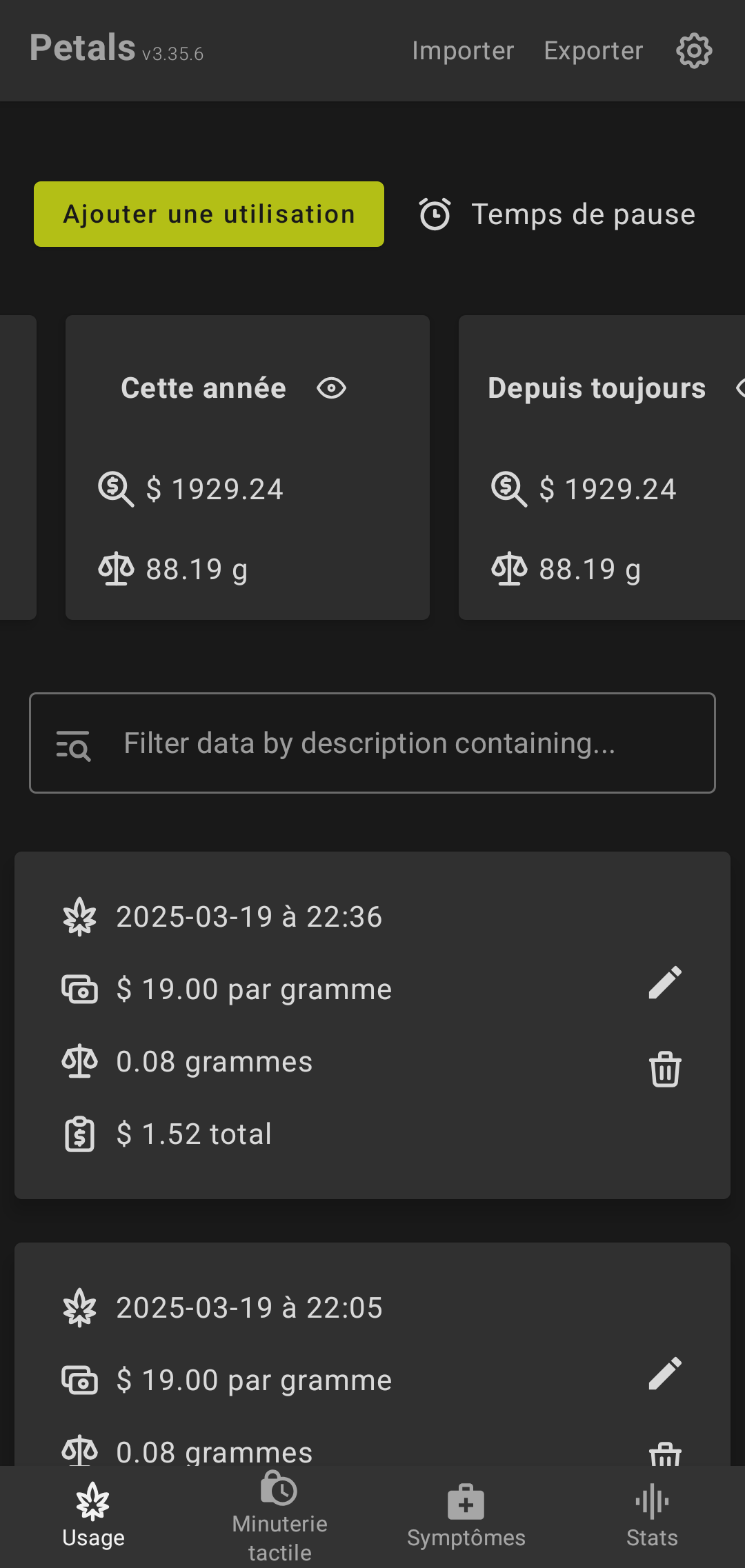Toggle the eye icon on Cette année
The width and height of the screenshot is (745, 1568).
pyautogui.click(x=331, y=388)
